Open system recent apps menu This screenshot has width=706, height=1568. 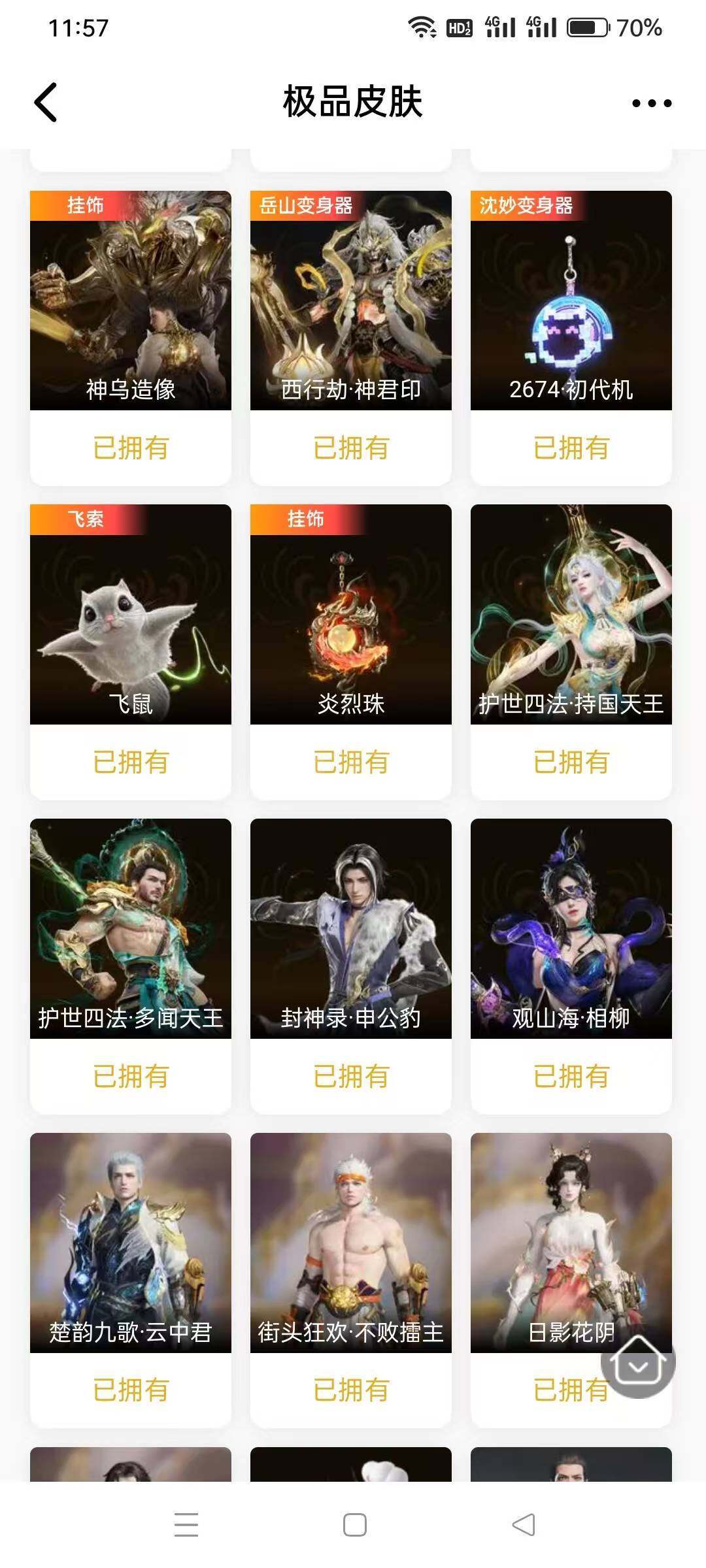tap(186, 1525)
